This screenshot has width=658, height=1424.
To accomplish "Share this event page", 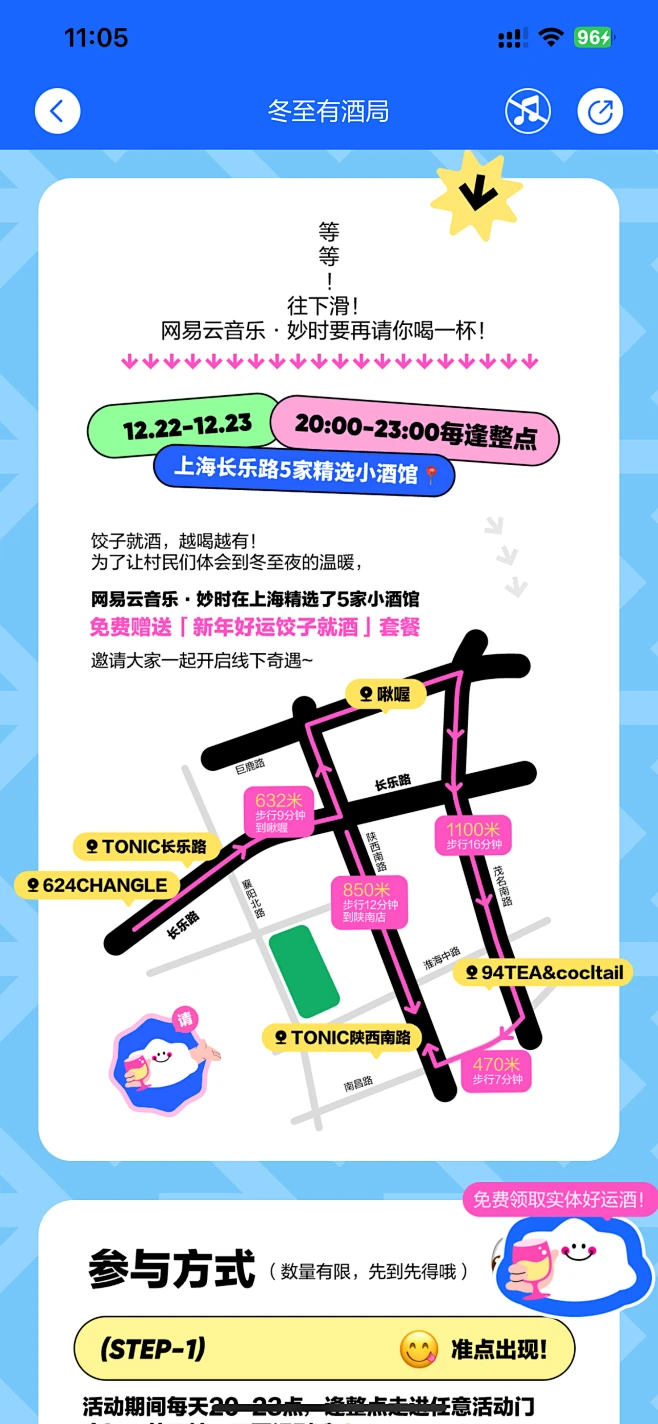I will click(x=600, y=111).
